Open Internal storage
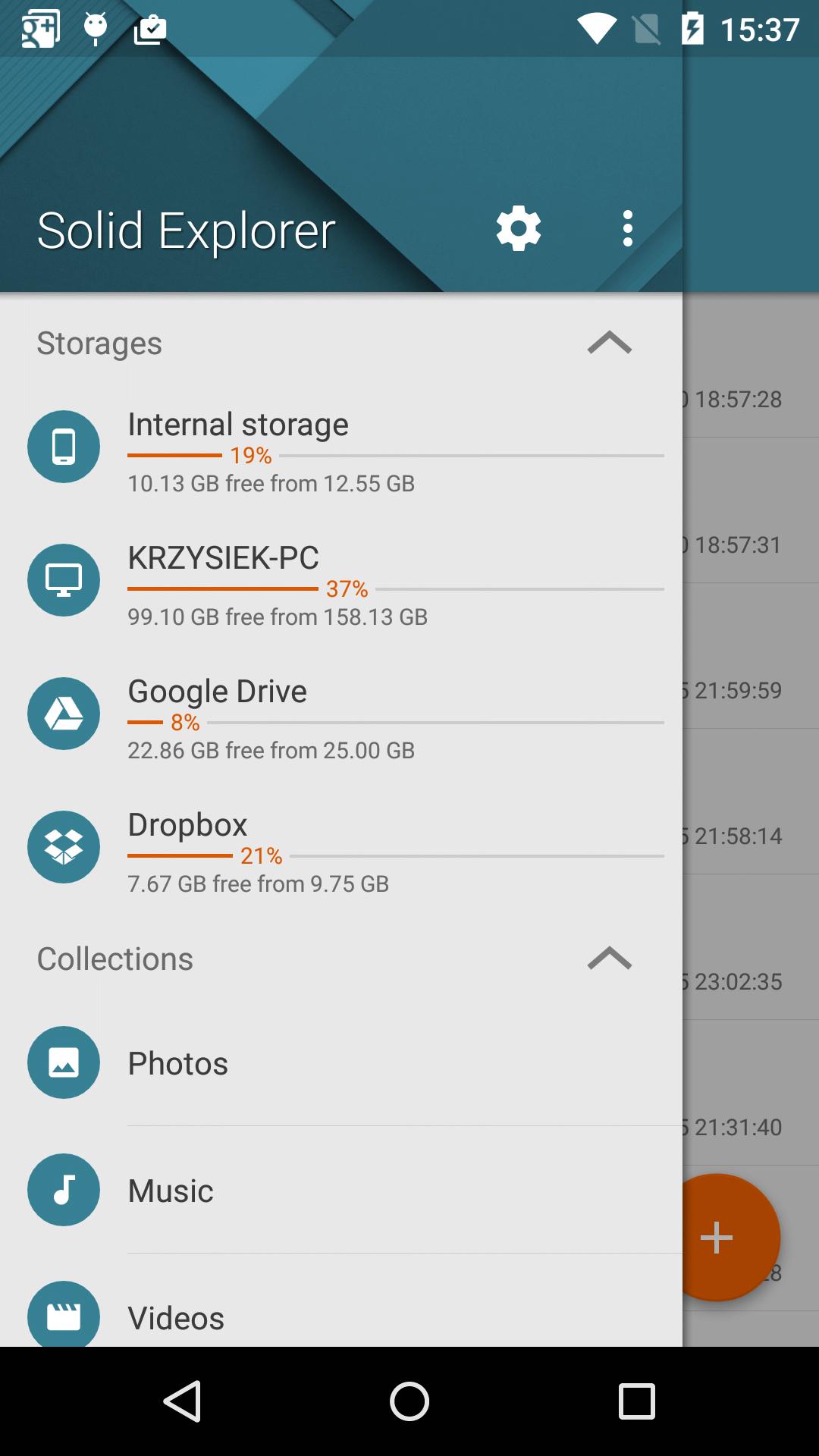 (341, 452)
